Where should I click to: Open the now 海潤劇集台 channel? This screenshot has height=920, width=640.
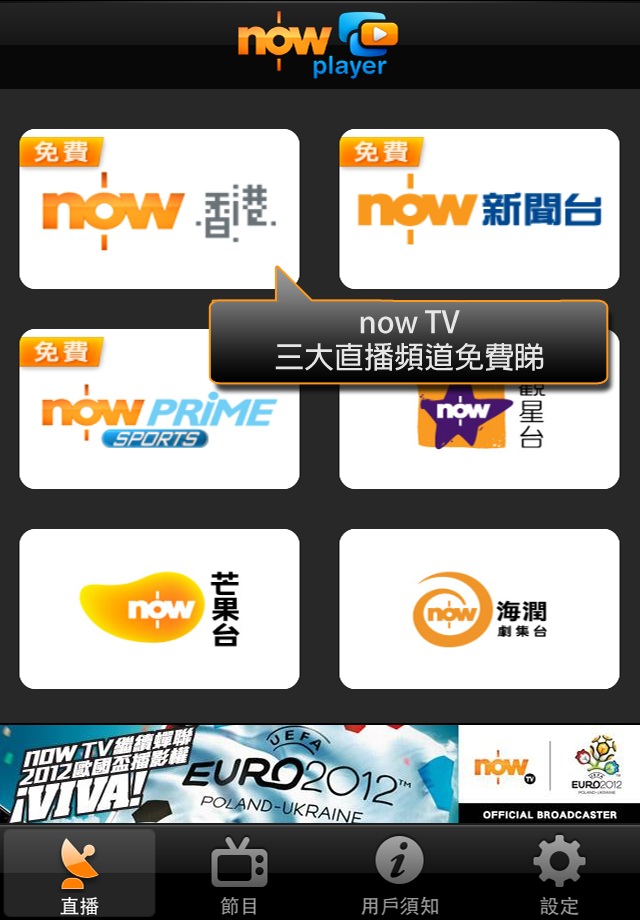(x=479, y=608)
